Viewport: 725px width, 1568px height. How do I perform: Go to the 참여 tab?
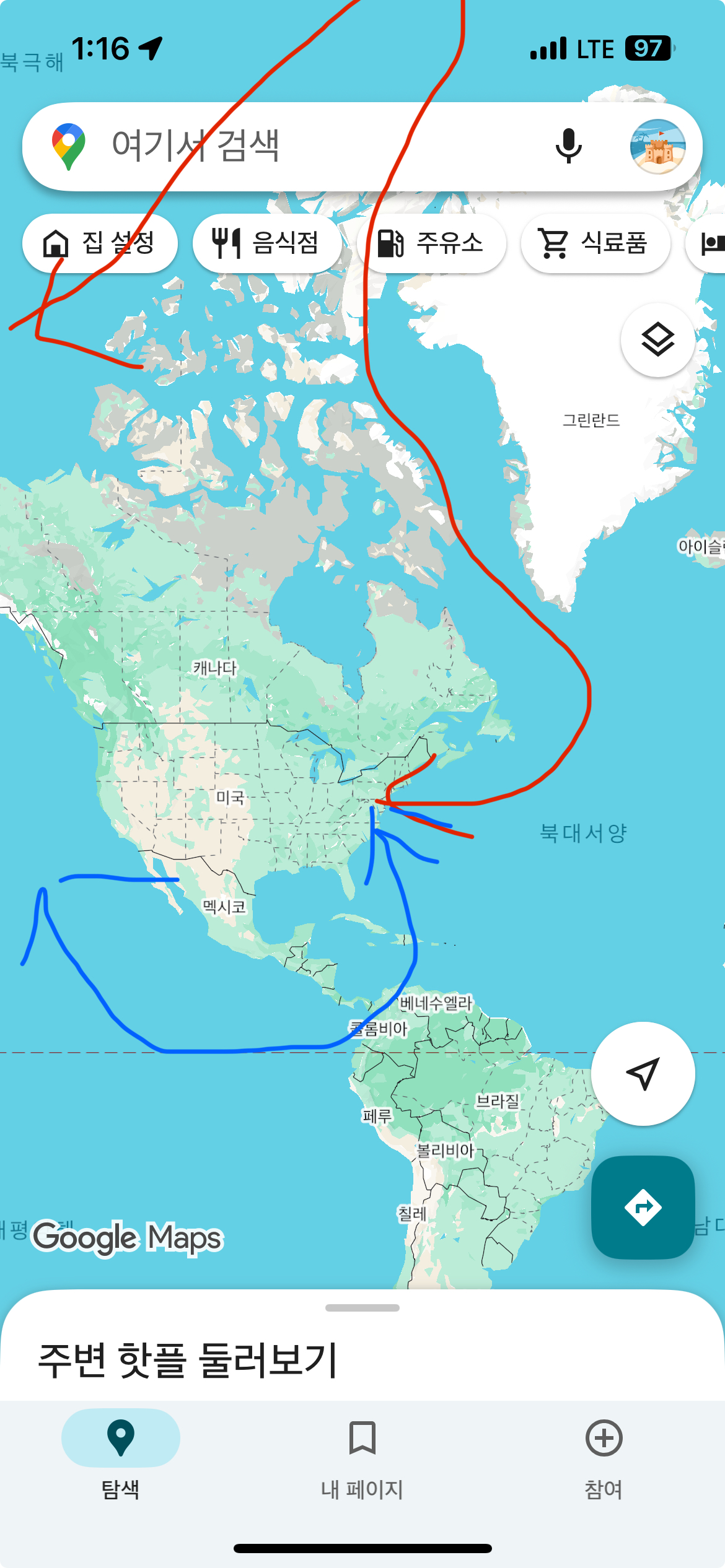tap(604, 1453)
